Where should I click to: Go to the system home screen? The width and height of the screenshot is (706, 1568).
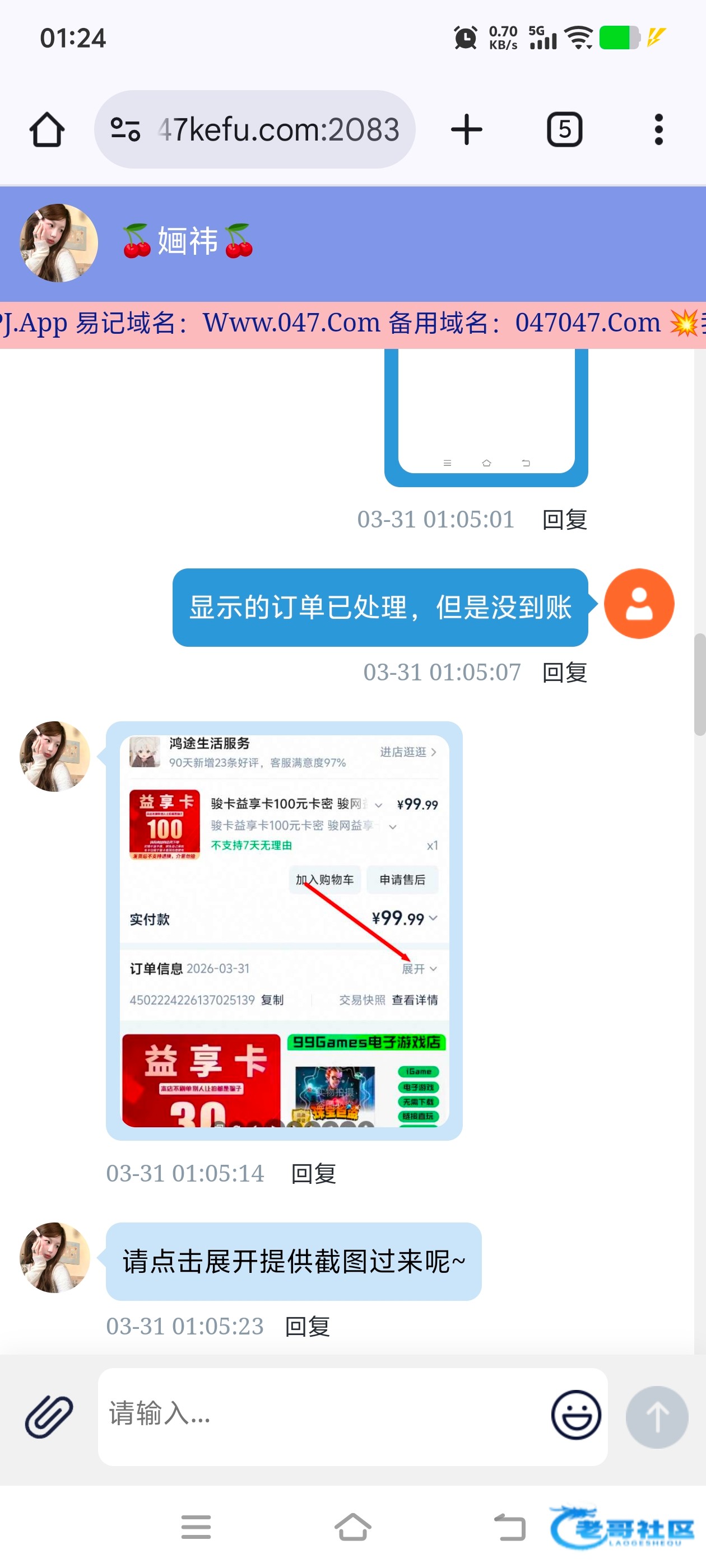(x=352, y=1527)
